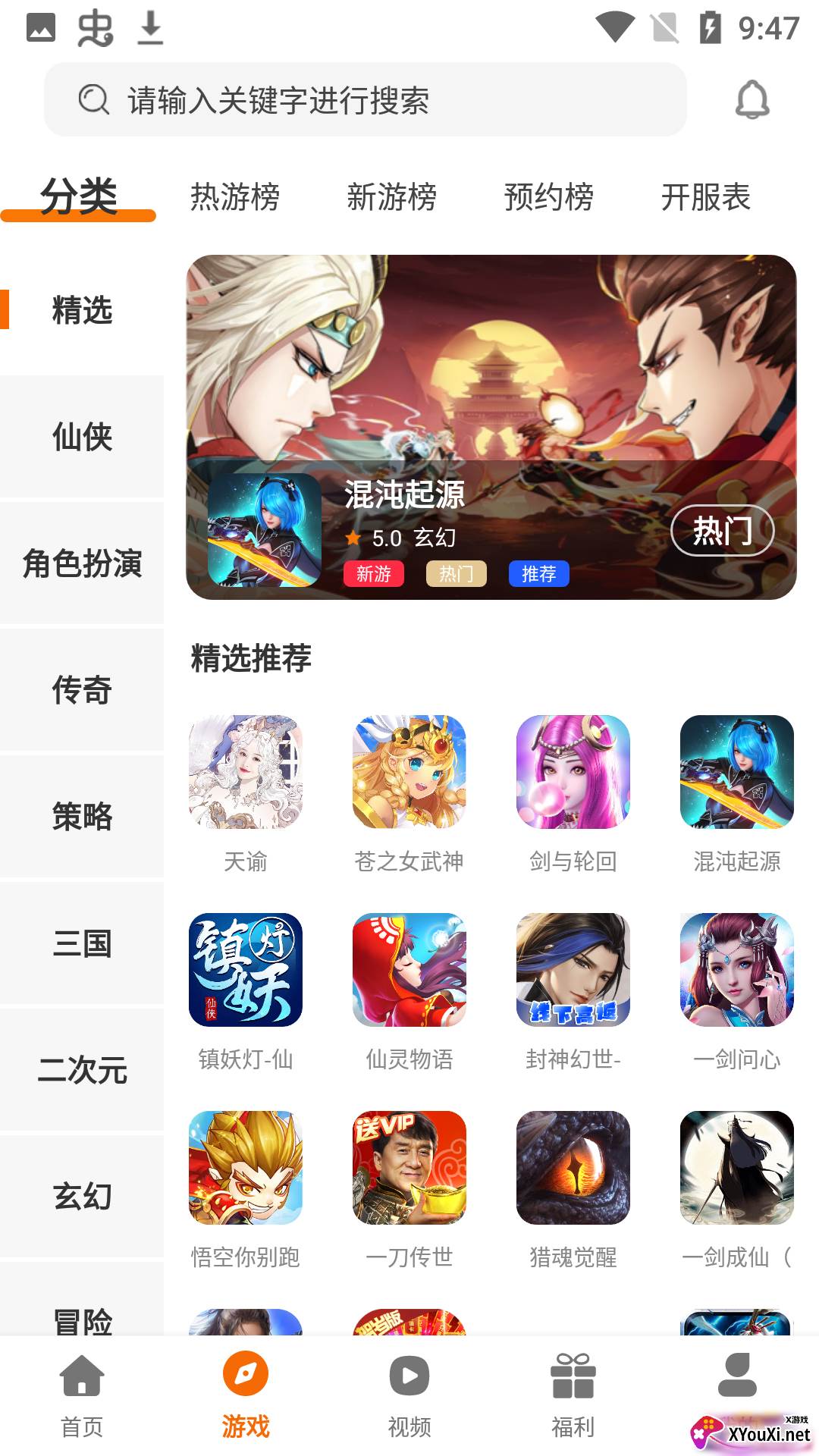Screen dimensions: 819x1456
Task: Switch to the 预约榜 tab
Action: [549, 197]
